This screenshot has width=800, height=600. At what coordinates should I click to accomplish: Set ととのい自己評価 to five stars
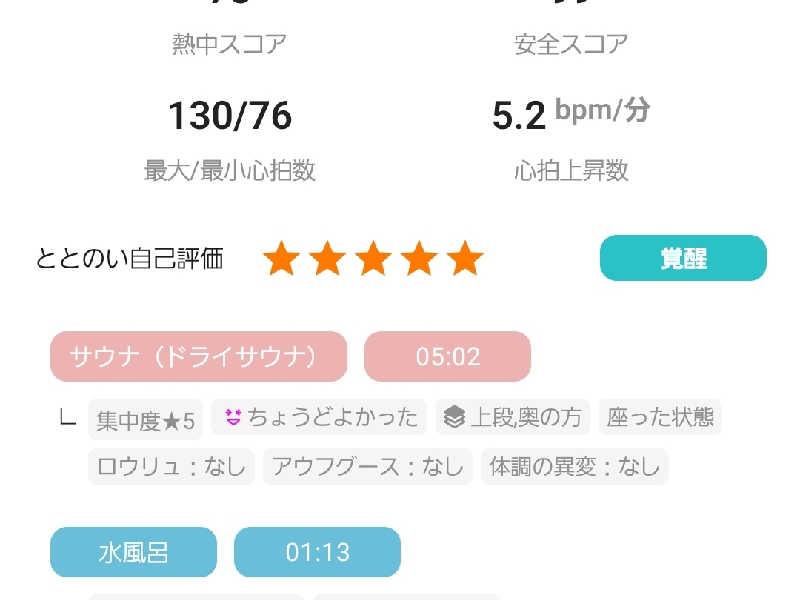[465, 259]
